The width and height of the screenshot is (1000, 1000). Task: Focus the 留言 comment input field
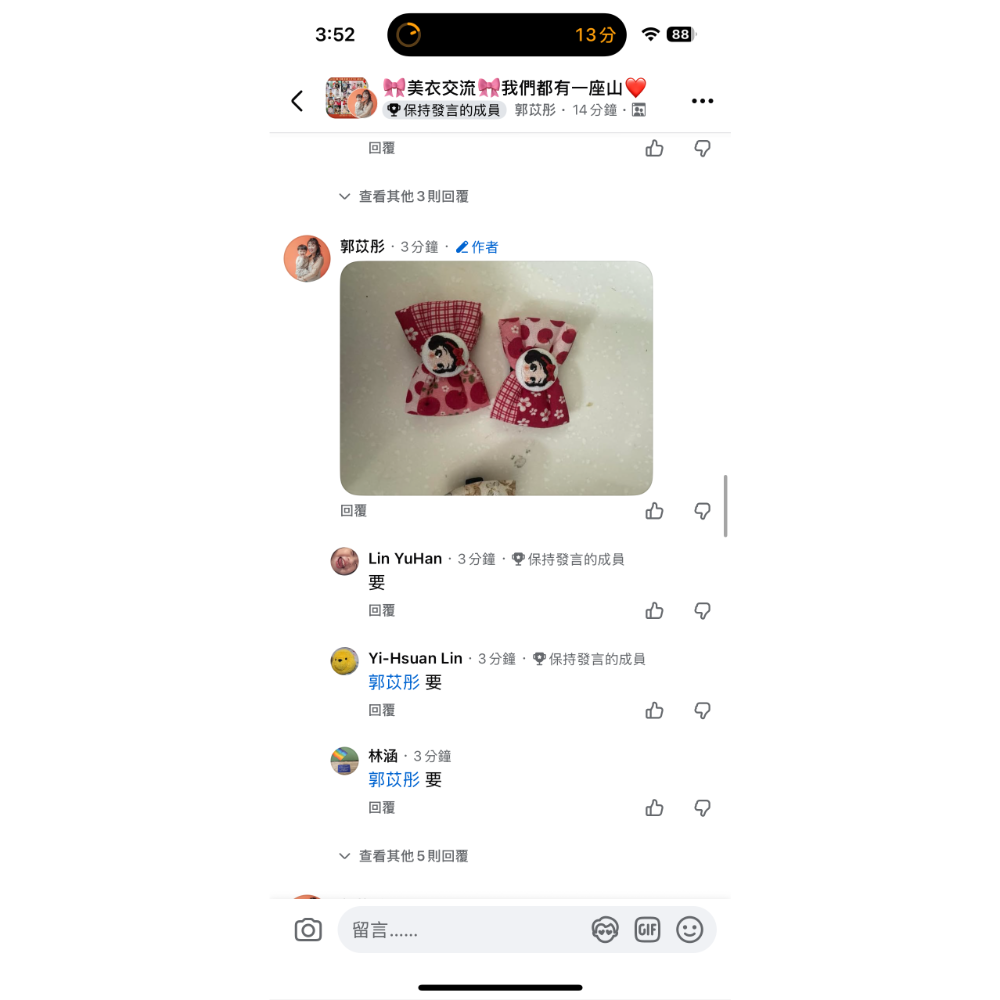tap(460, 930)
